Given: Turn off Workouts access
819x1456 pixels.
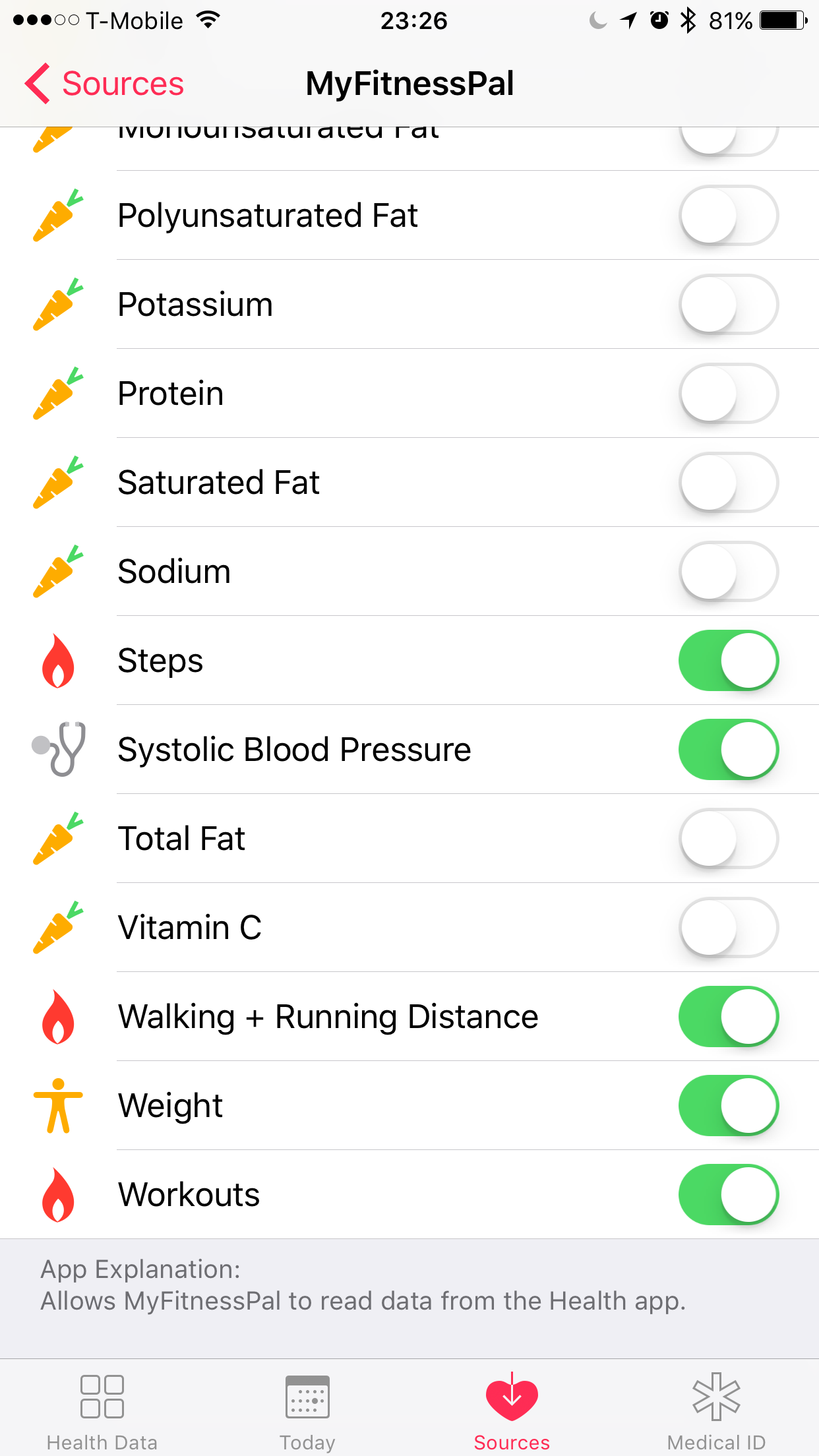Looking at the screenshot, I should pyautogui.click(x=728, y=1195).
